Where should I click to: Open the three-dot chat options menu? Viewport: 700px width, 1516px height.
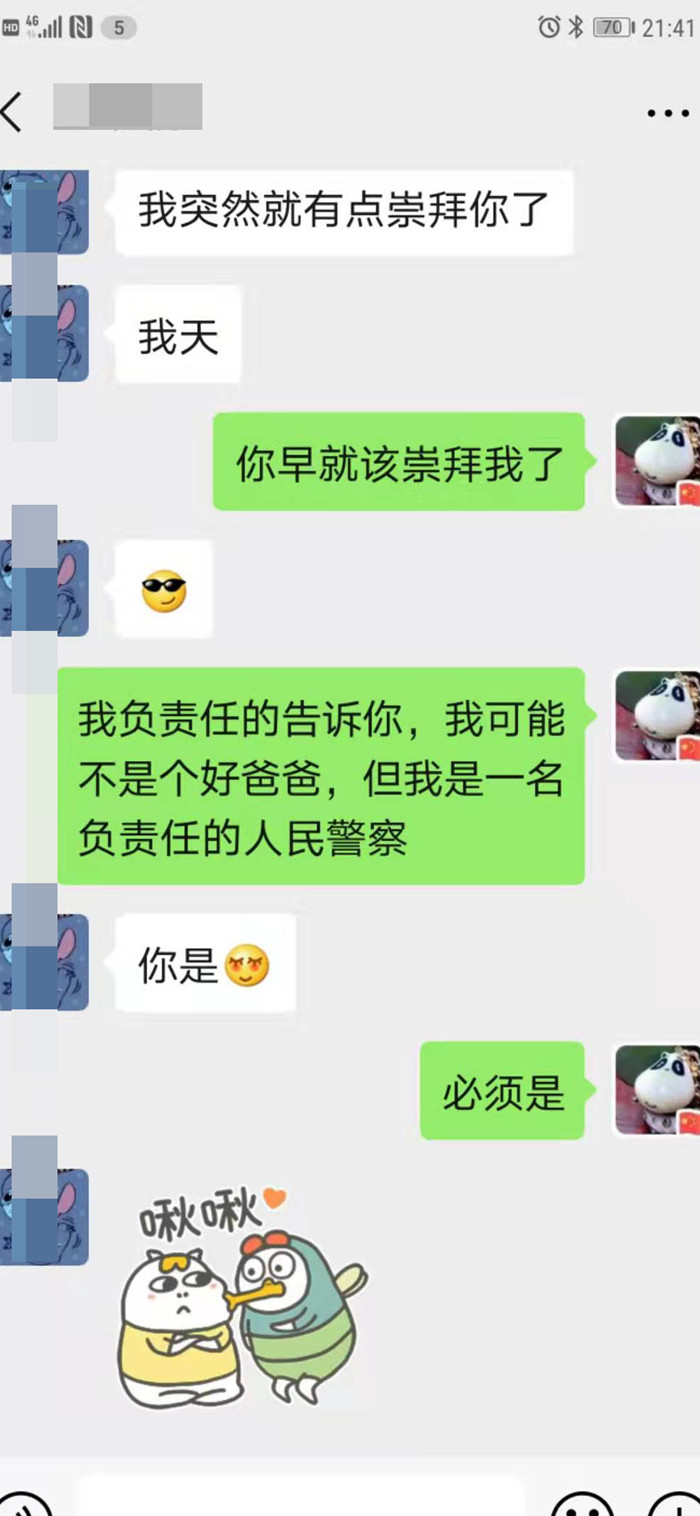tap(668, 113)
